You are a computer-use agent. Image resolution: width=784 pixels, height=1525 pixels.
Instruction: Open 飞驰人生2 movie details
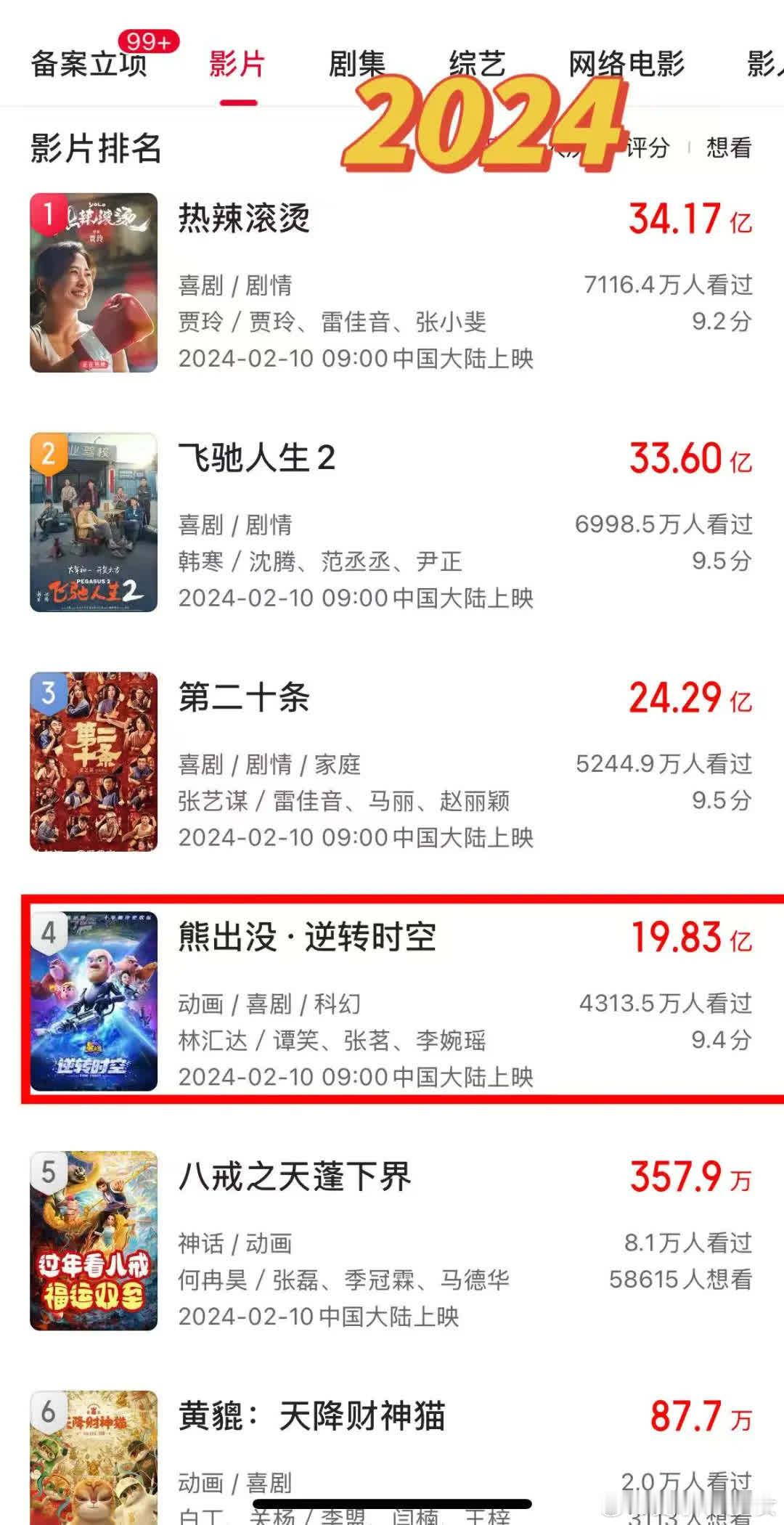[x=258, y=457]
